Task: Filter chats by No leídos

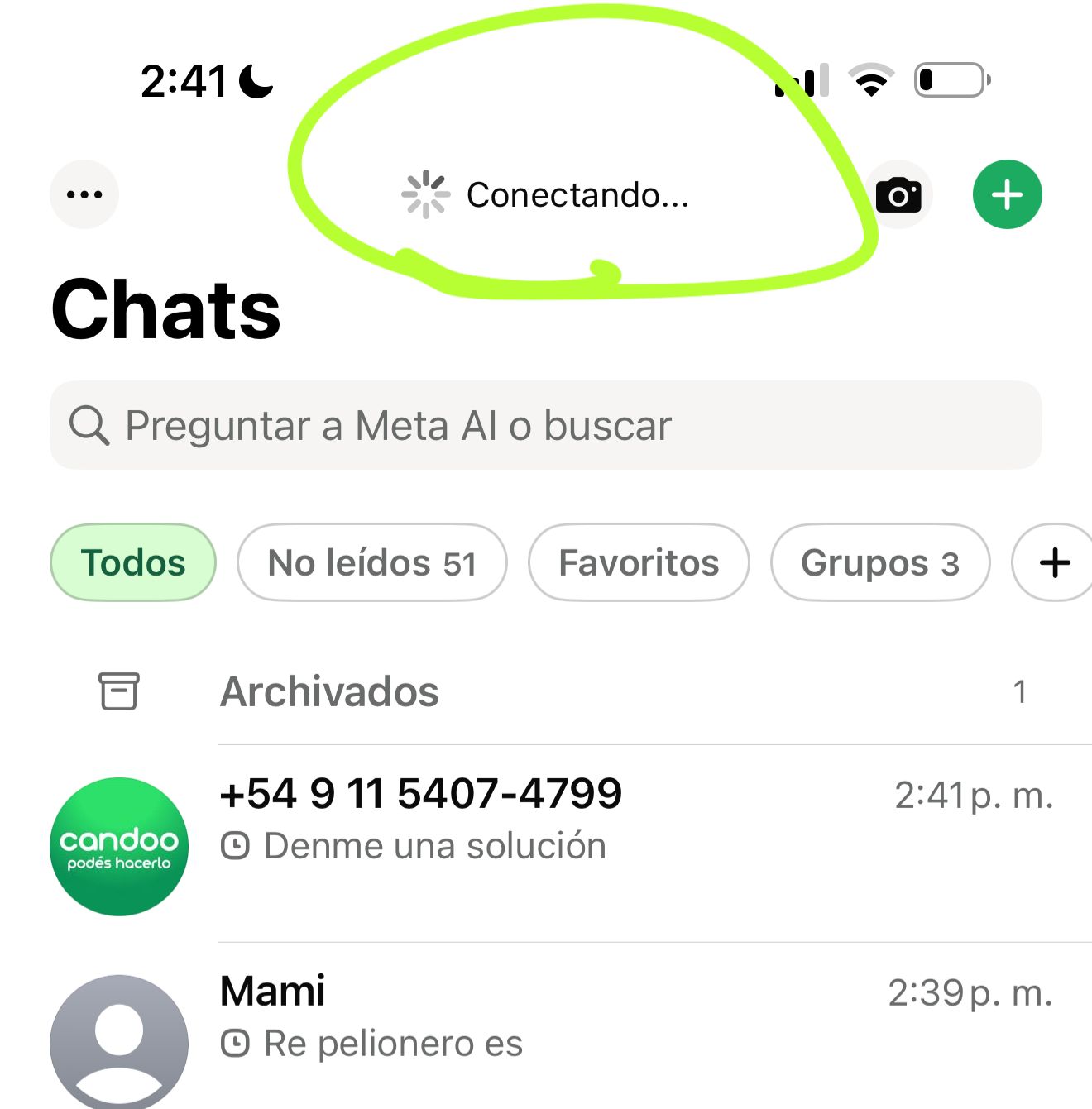Action: tap(371, 563)
